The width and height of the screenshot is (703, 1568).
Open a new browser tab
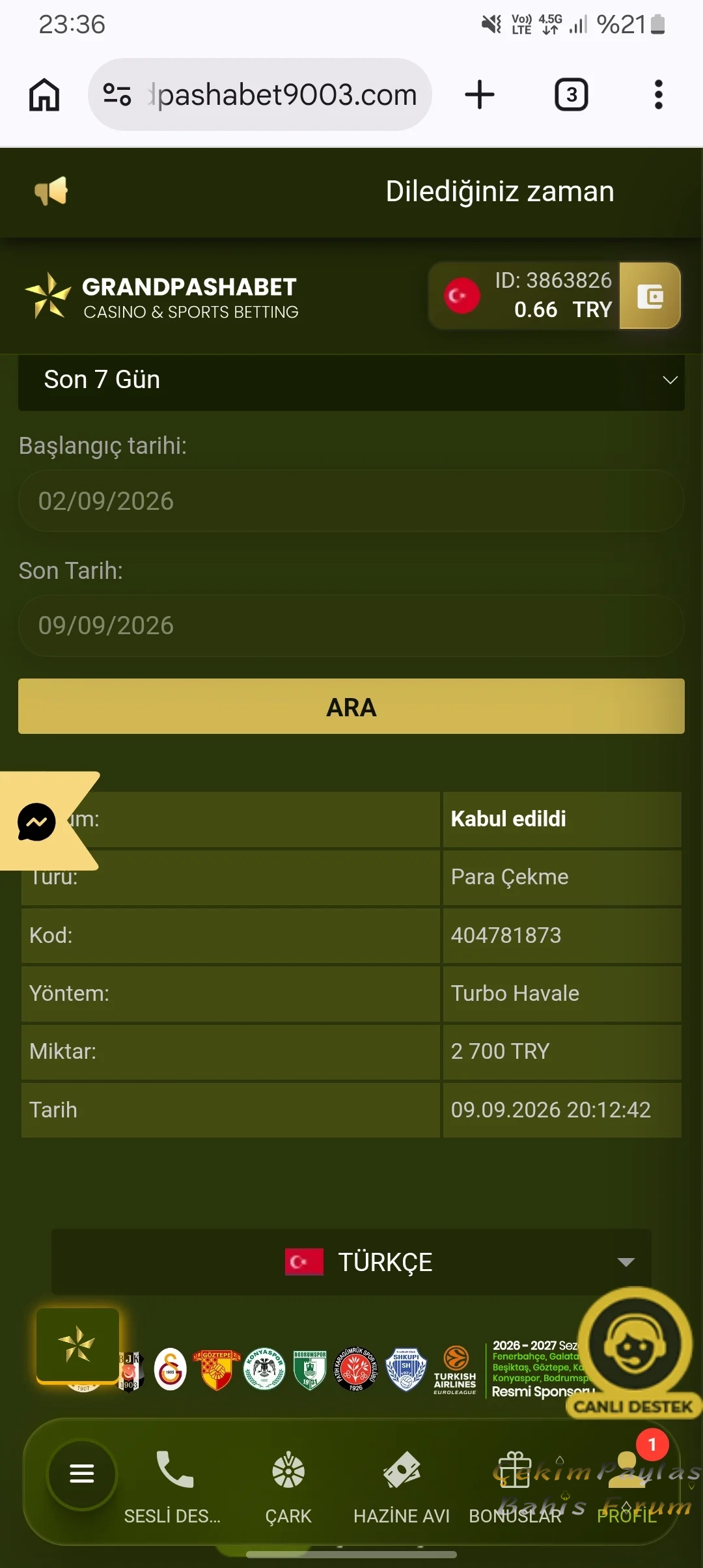pos(480,94)
